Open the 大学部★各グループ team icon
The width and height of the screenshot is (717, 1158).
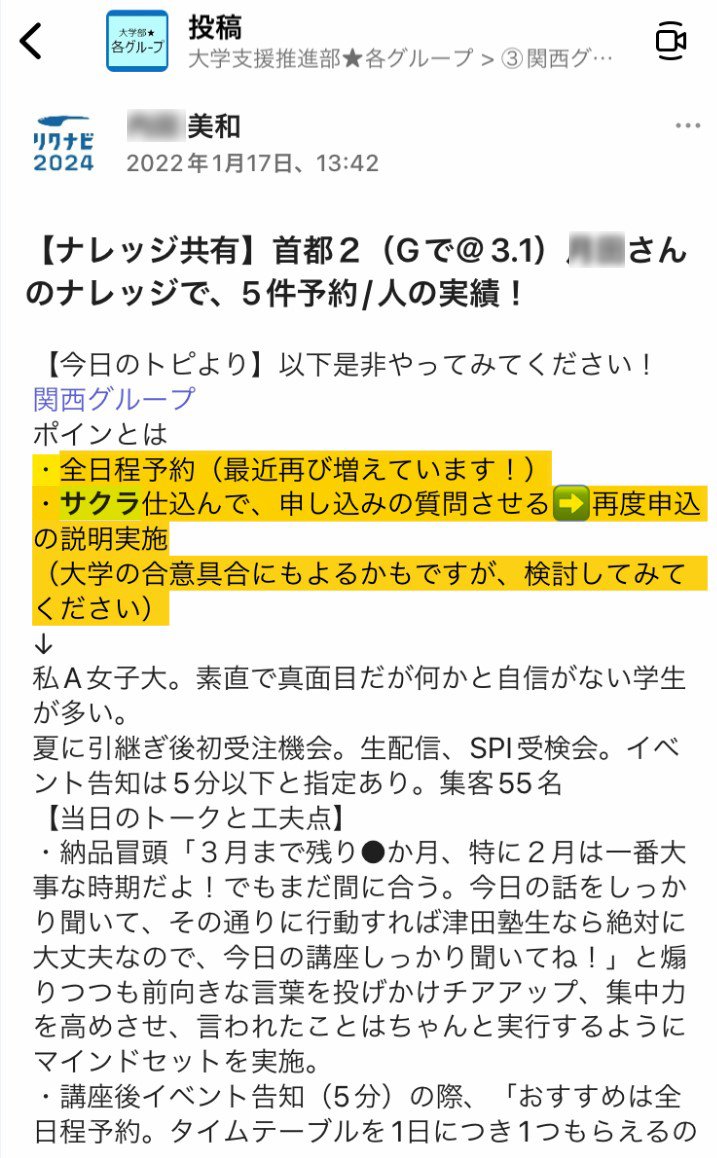(137, 41)
